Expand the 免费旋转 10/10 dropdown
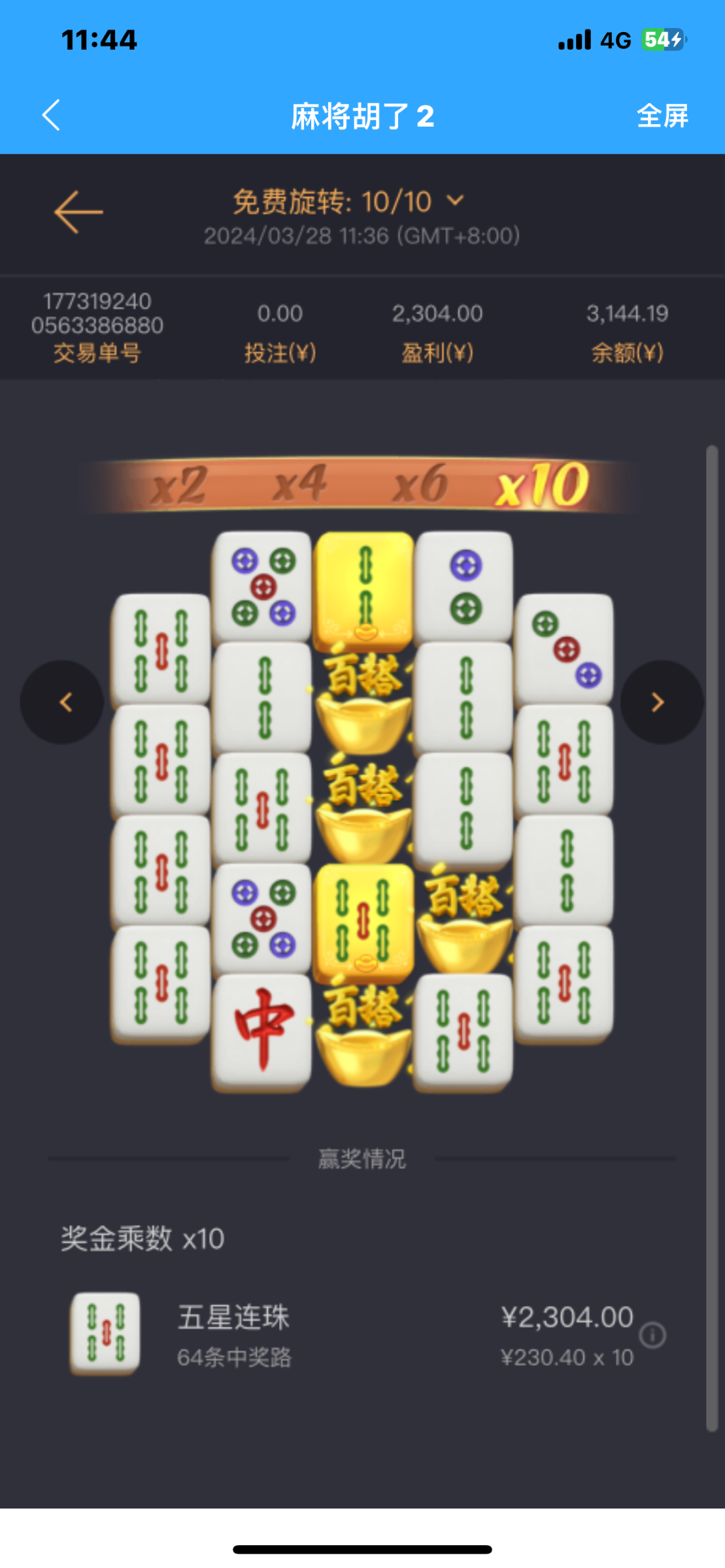 pos(456,201)
